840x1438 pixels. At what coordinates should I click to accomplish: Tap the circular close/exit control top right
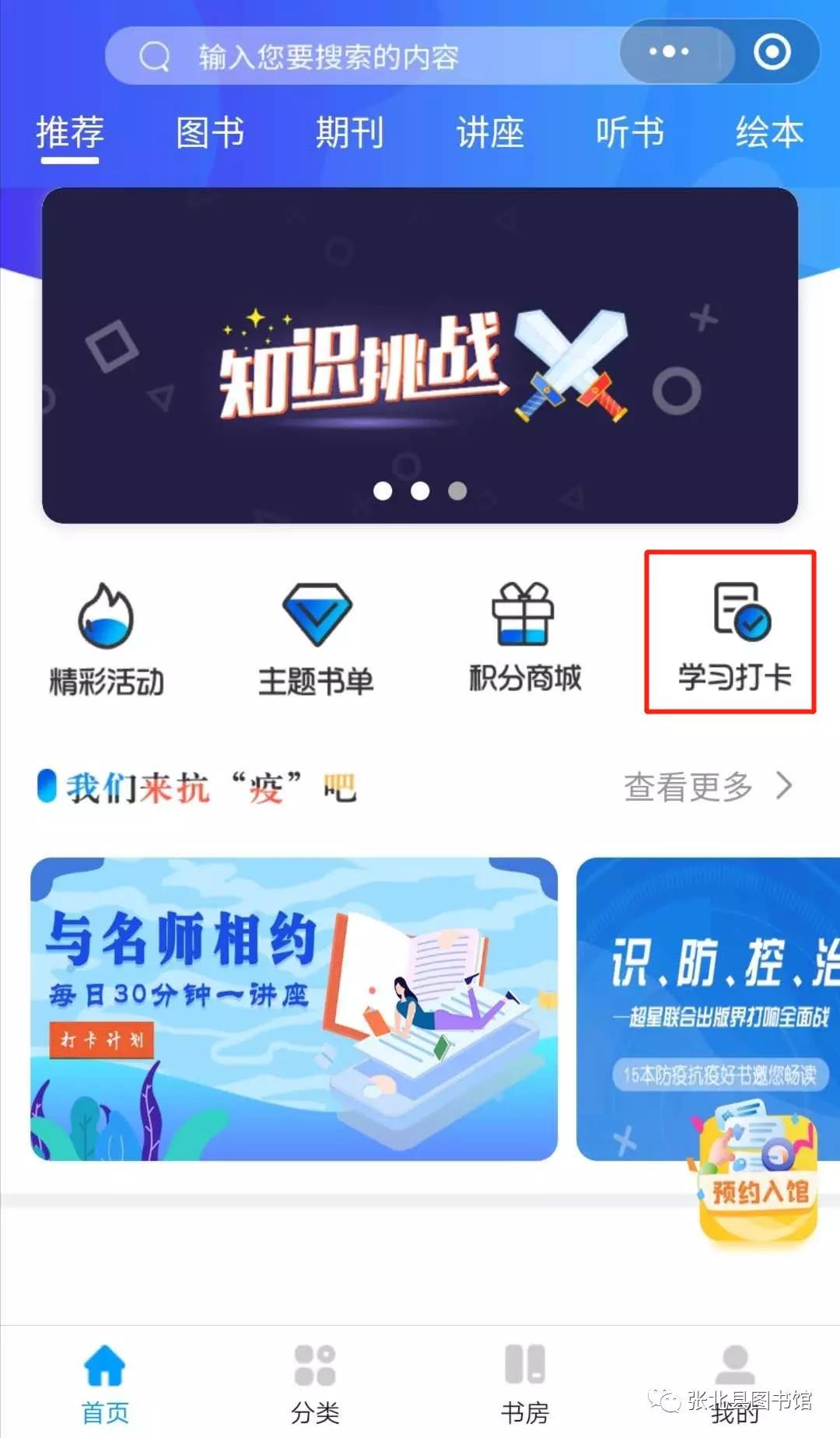pos(773,51)
